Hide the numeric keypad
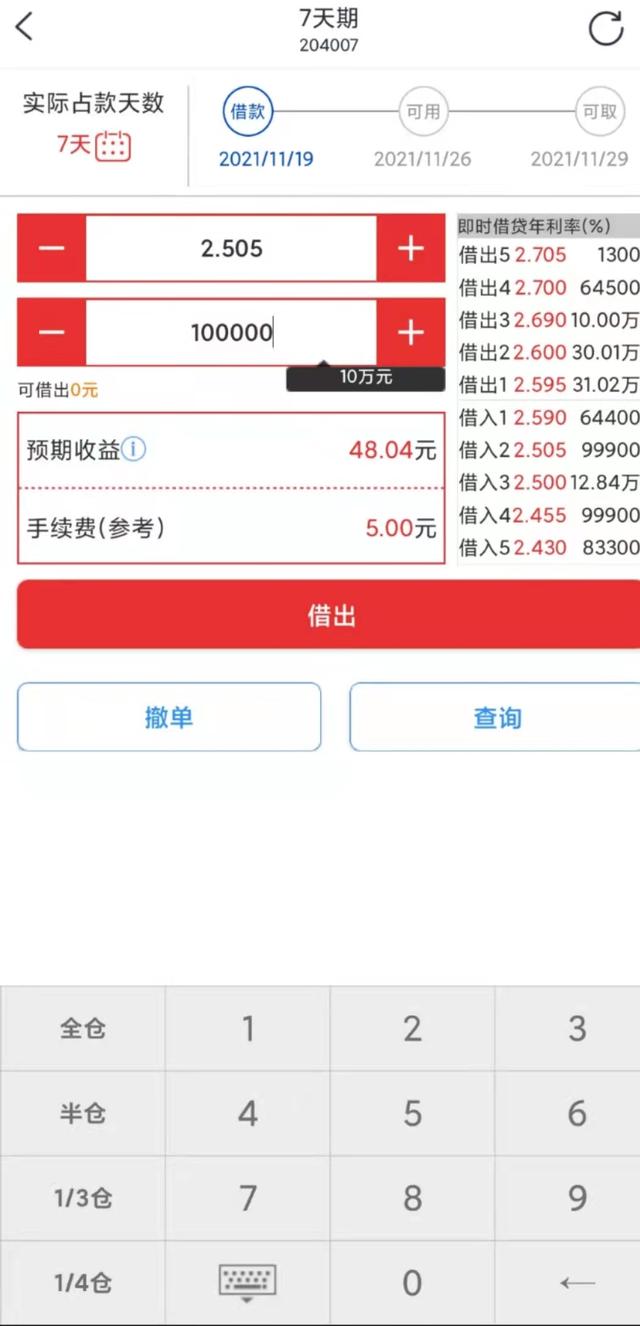640x1326 pixels. tap(247, 1283)
